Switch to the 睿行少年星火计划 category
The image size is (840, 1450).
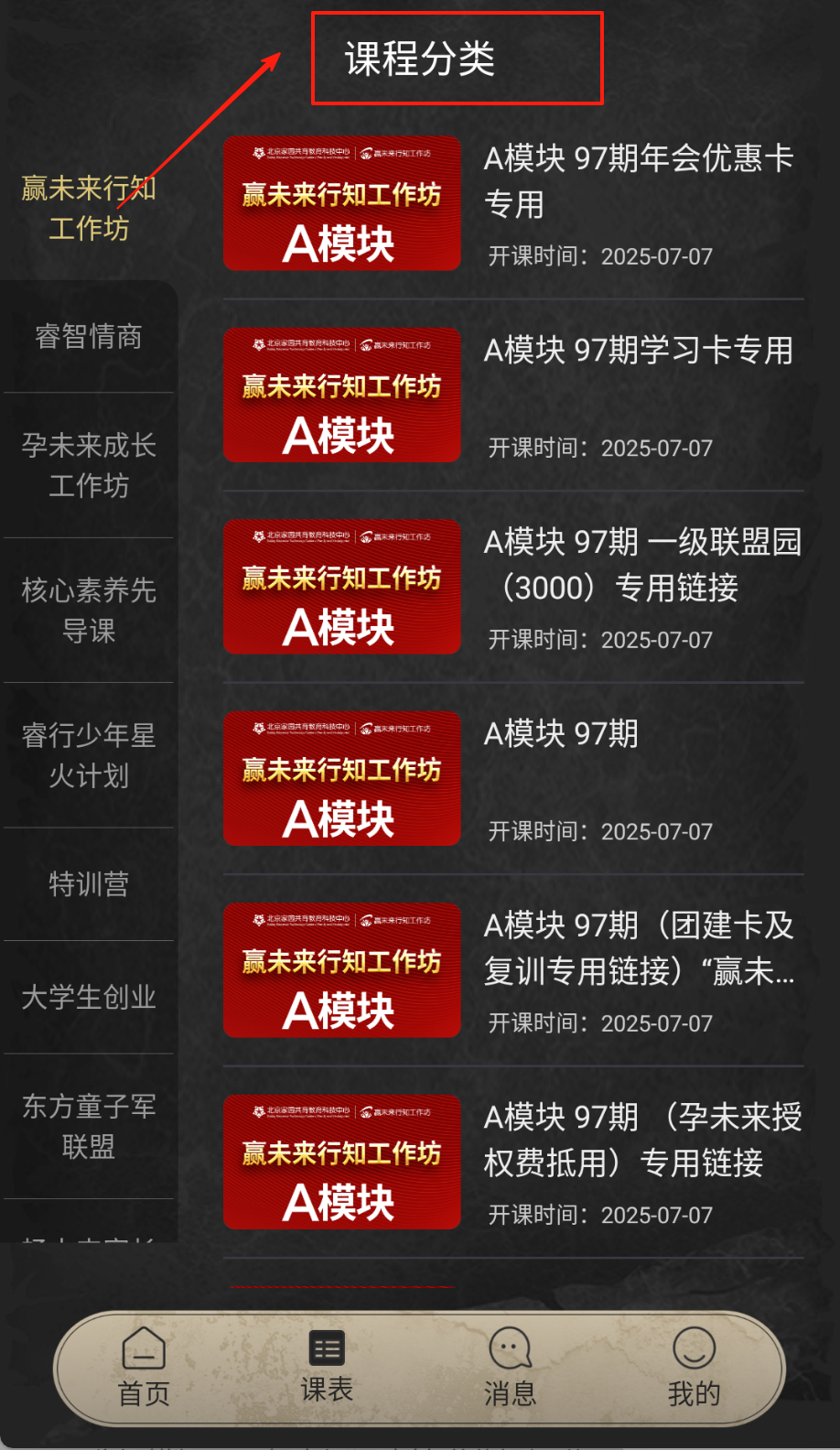(89, 755)
